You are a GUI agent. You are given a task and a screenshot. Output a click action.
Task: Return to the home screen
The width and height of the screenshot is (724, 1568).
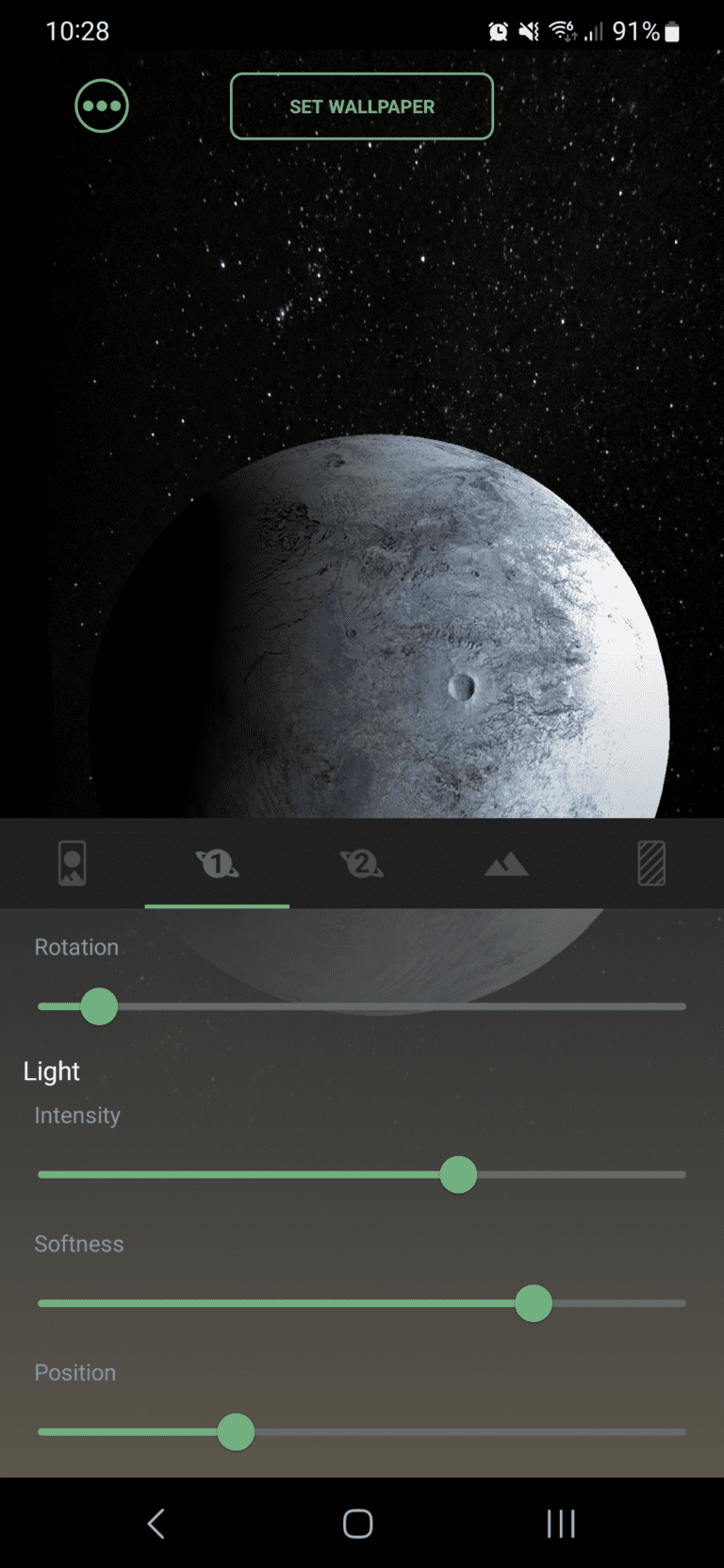[358, 1524]
